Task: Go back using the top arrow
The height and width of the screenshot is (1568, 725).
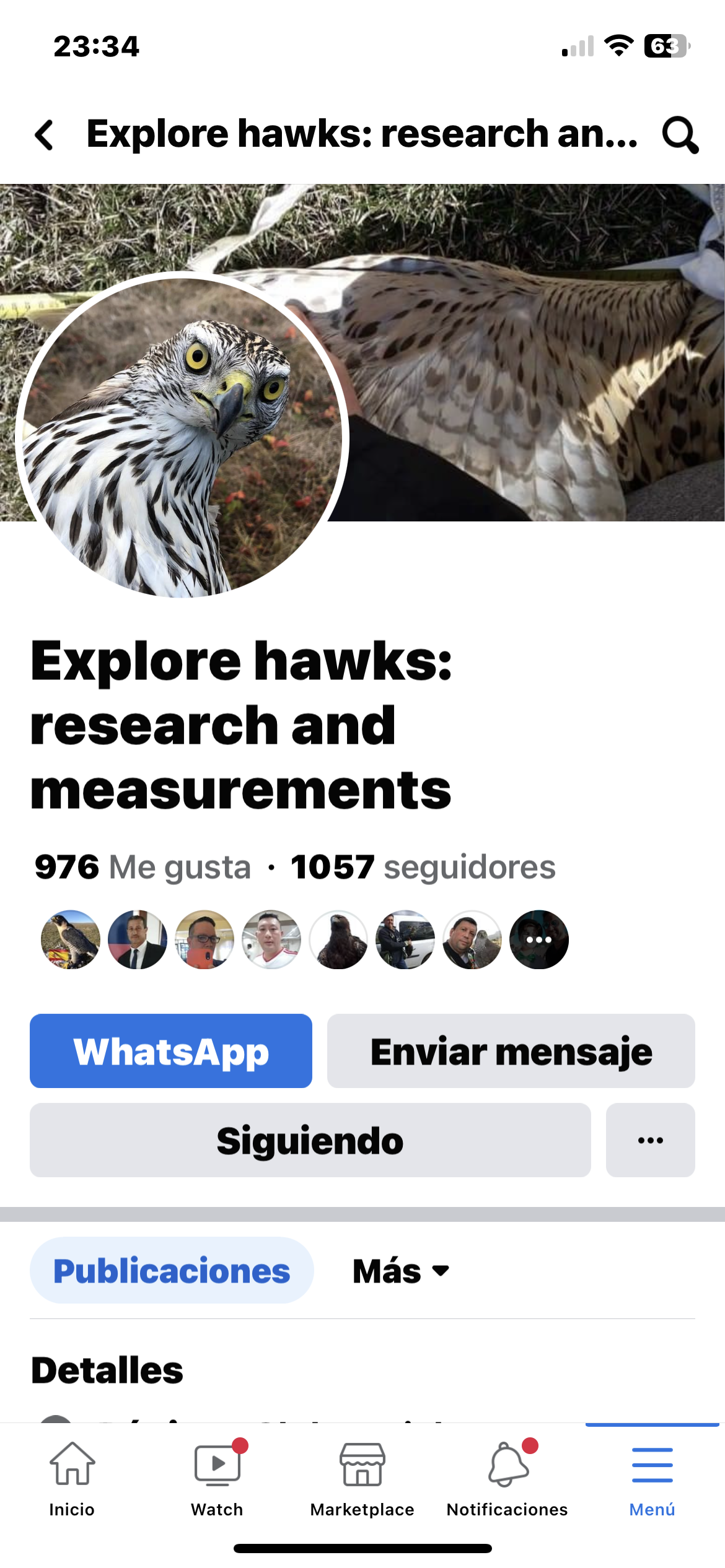Action: pyautogui.click(x=44, y=134)
